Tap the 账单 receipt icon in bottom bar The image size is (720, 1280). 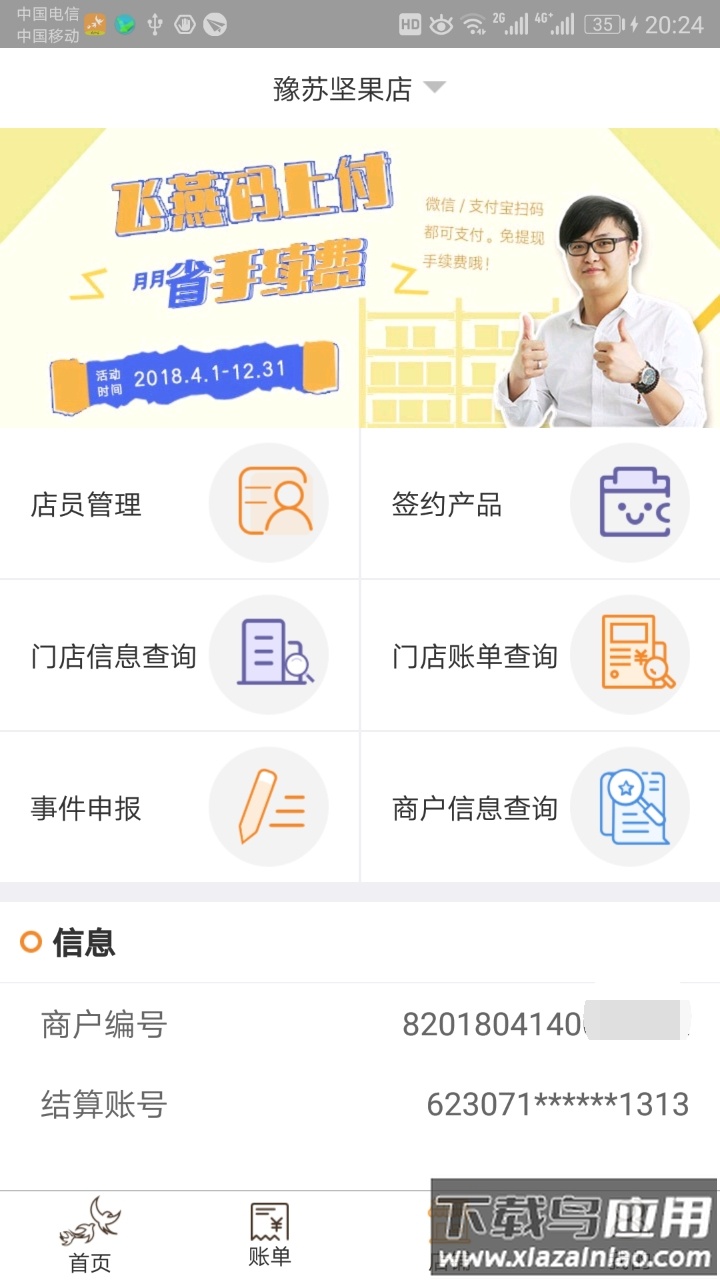tap(268, 1220)
